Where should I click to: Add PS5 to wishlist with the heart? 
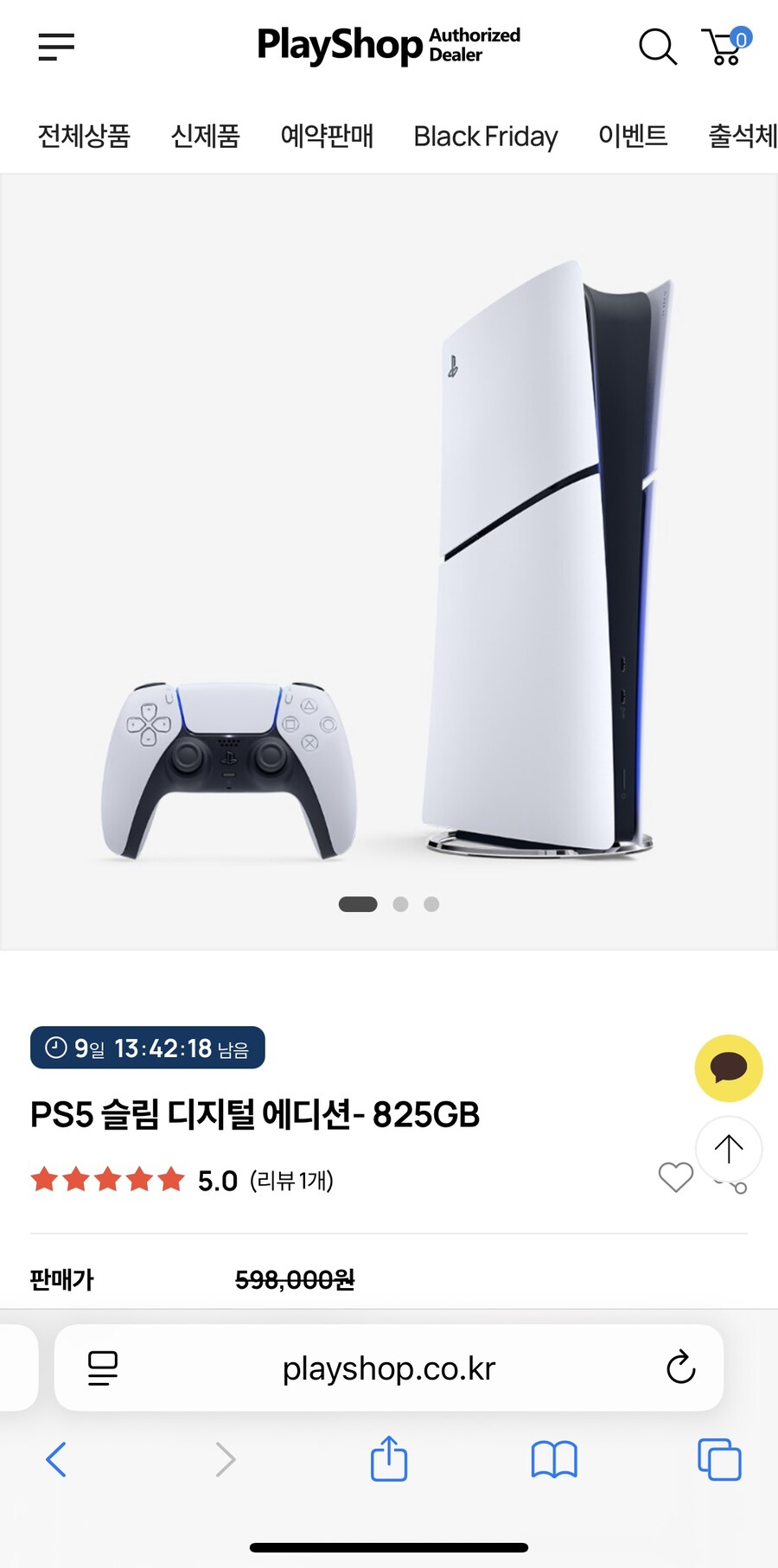[x=677, y=1177]
